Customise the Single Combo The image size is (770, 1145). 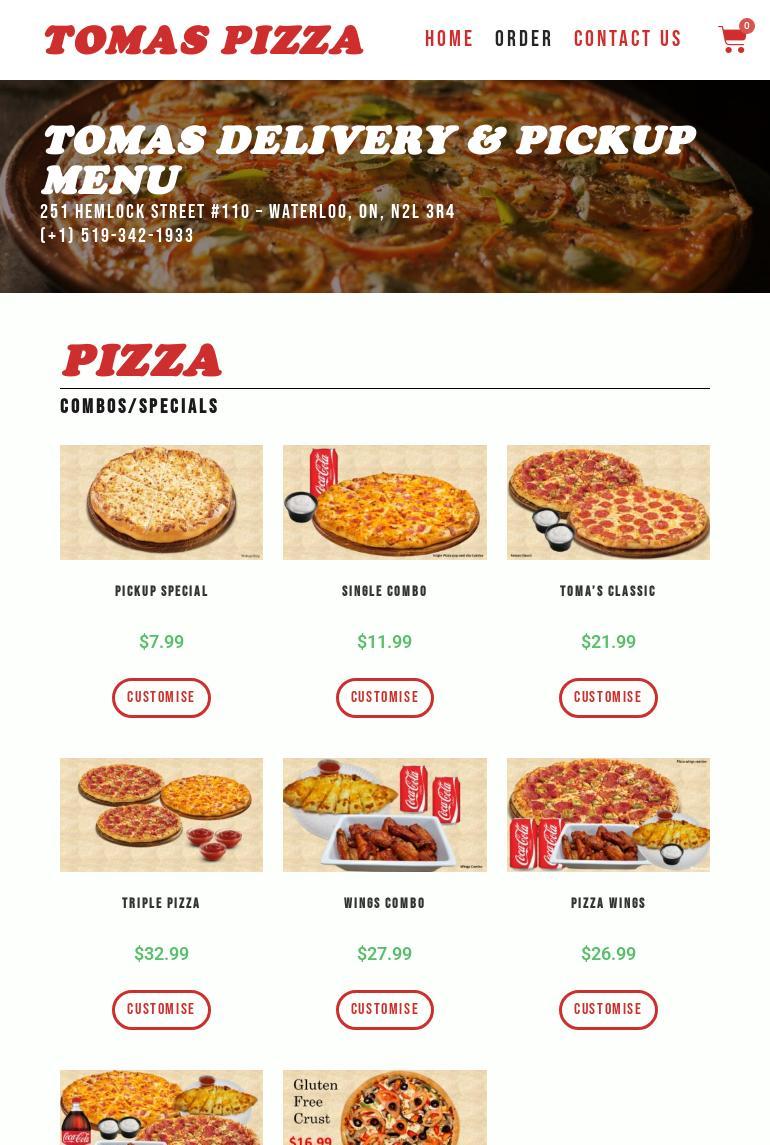pyautogui.click(x=384, y=698)
